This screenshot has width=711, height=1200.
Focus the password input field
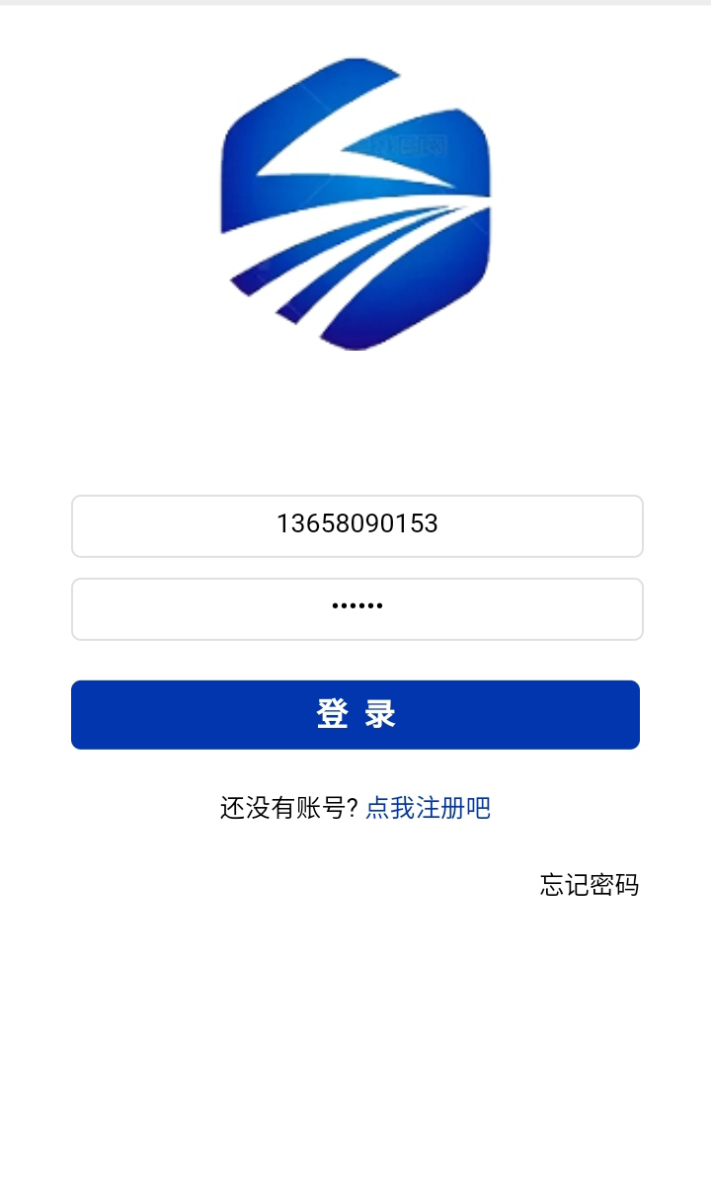pos(356,609)
